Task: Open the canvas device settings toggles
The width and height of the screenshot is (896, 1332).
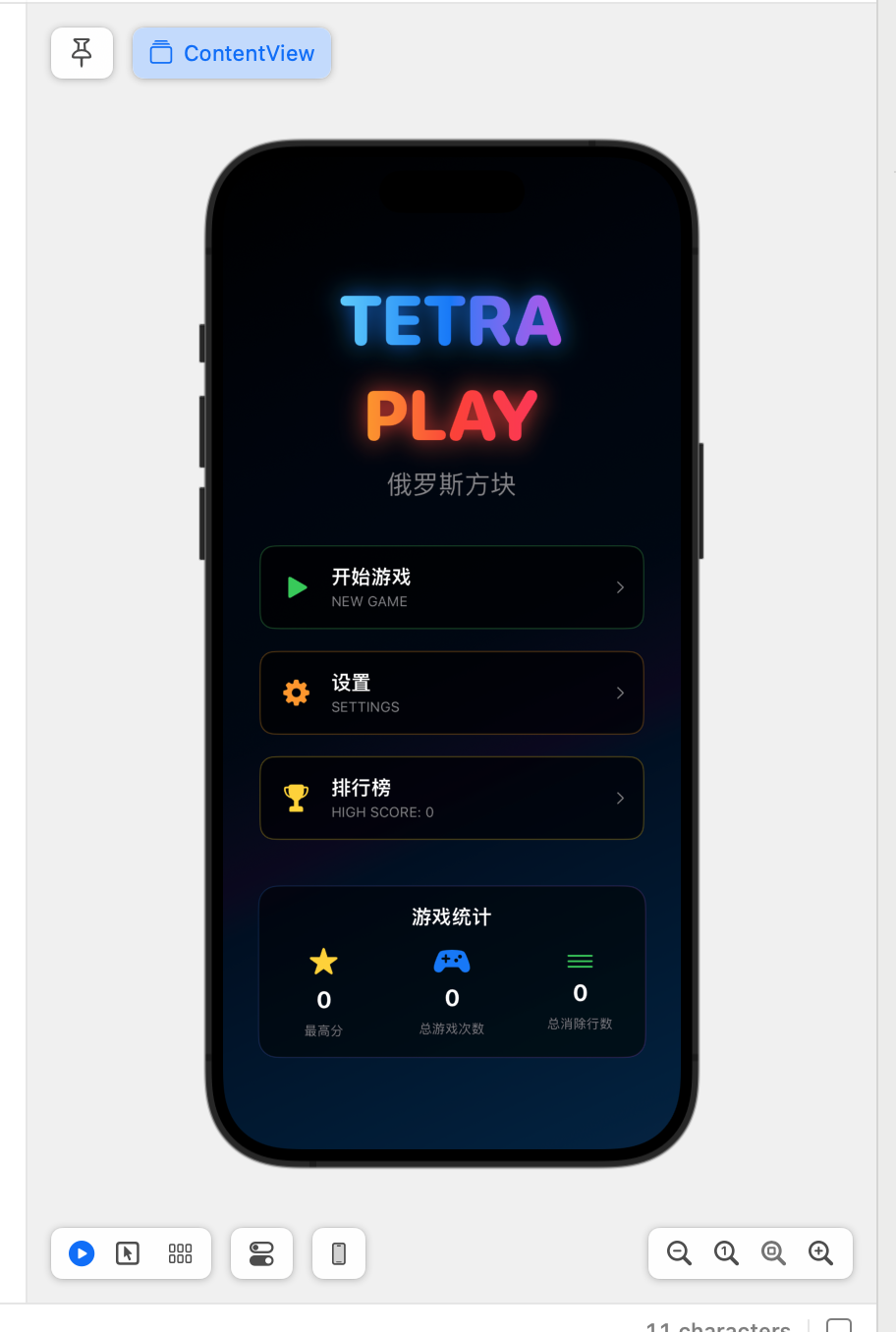Action: point(261,1253)
